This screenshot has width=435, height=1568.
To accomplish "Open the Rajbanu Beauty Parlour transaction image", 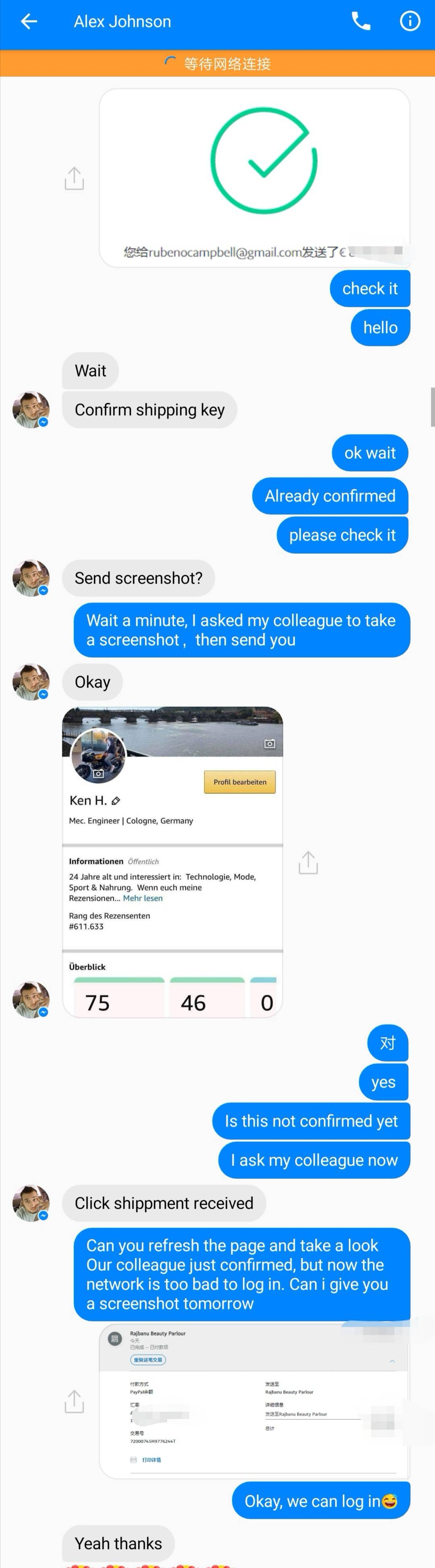I will pyautogui.click(x=254, y=1400).
